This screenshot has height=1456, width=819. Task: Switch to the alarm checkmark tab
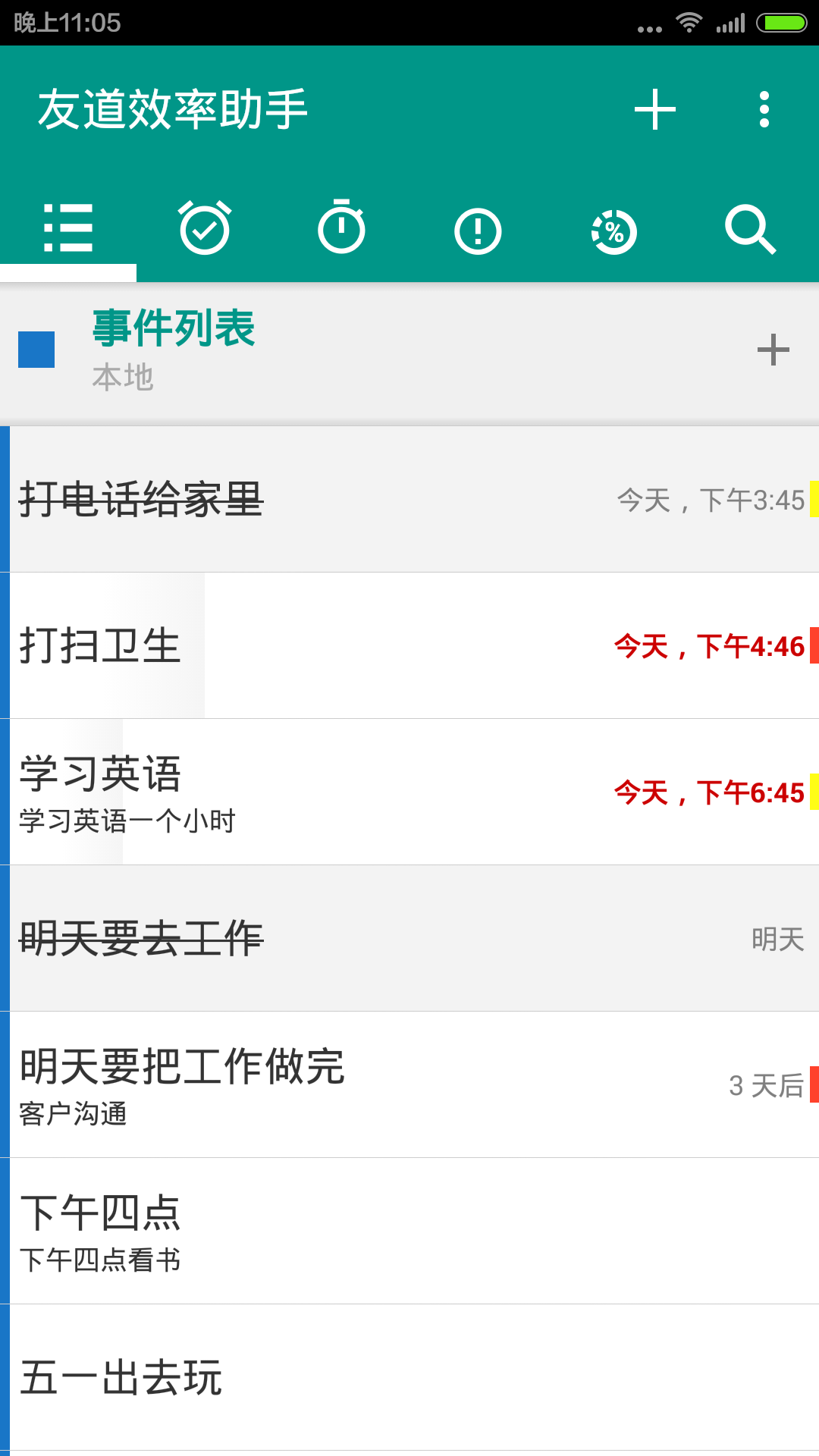click(x=205, y=228)
